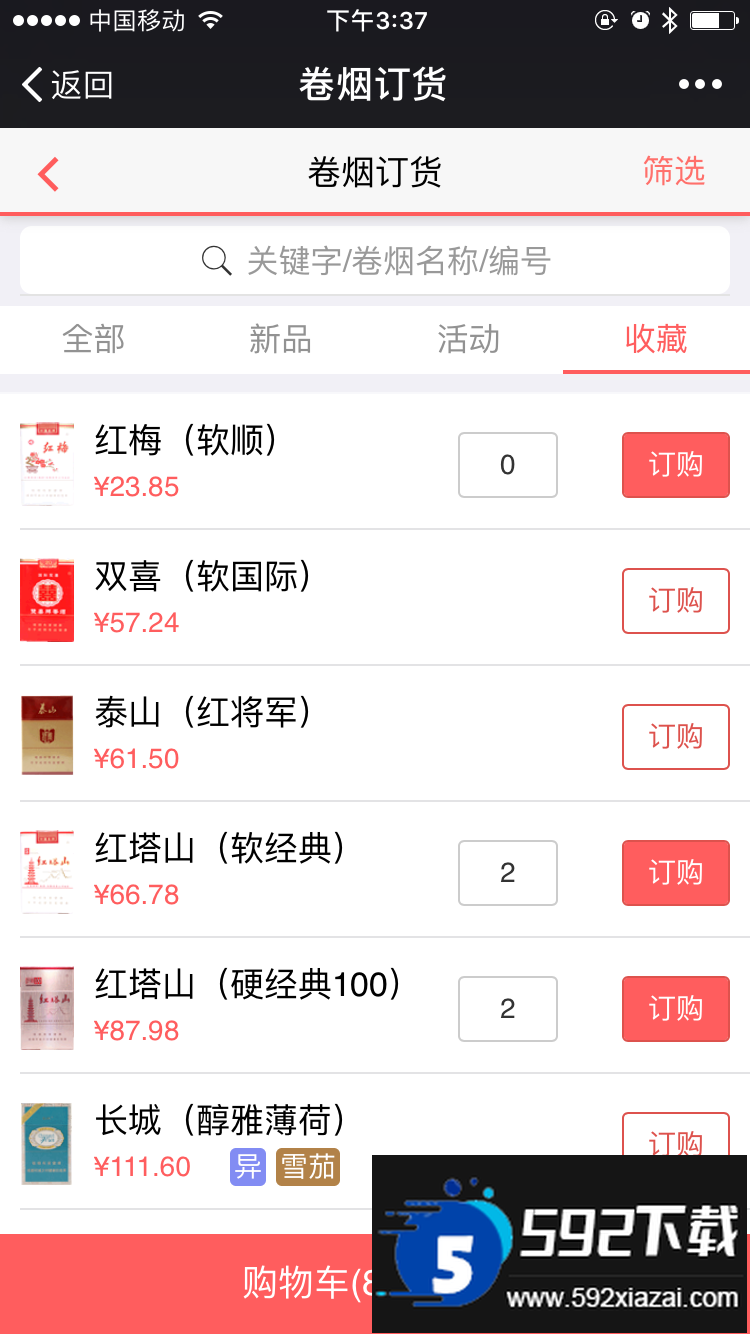Tap 订购 for 红塔山（软经典）
750x1334 pixels.
pyautogui.click(x=675, y=873)
